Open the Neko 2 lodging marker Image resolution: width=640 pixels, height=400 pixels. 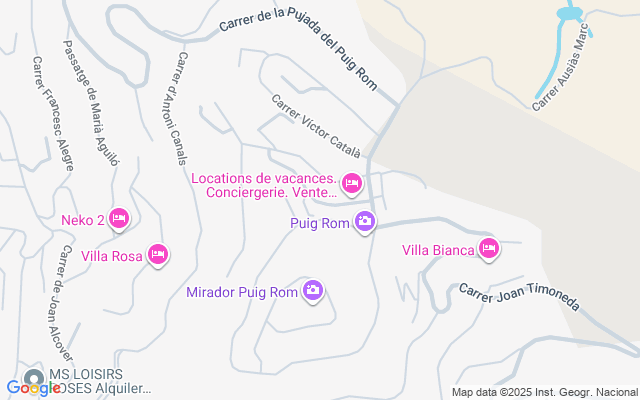(119, 219)
